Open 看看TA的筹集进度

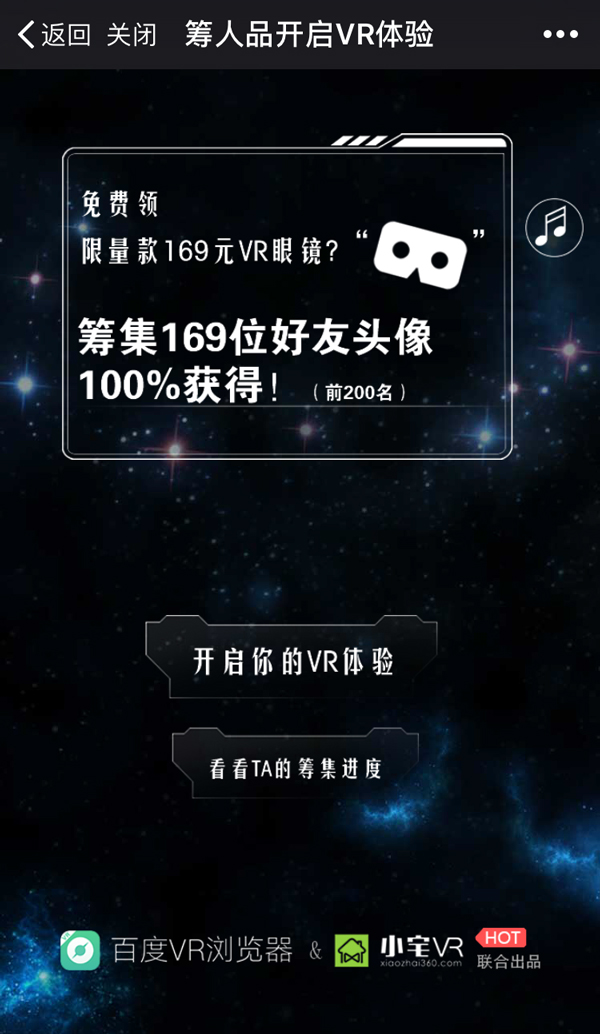295,768
